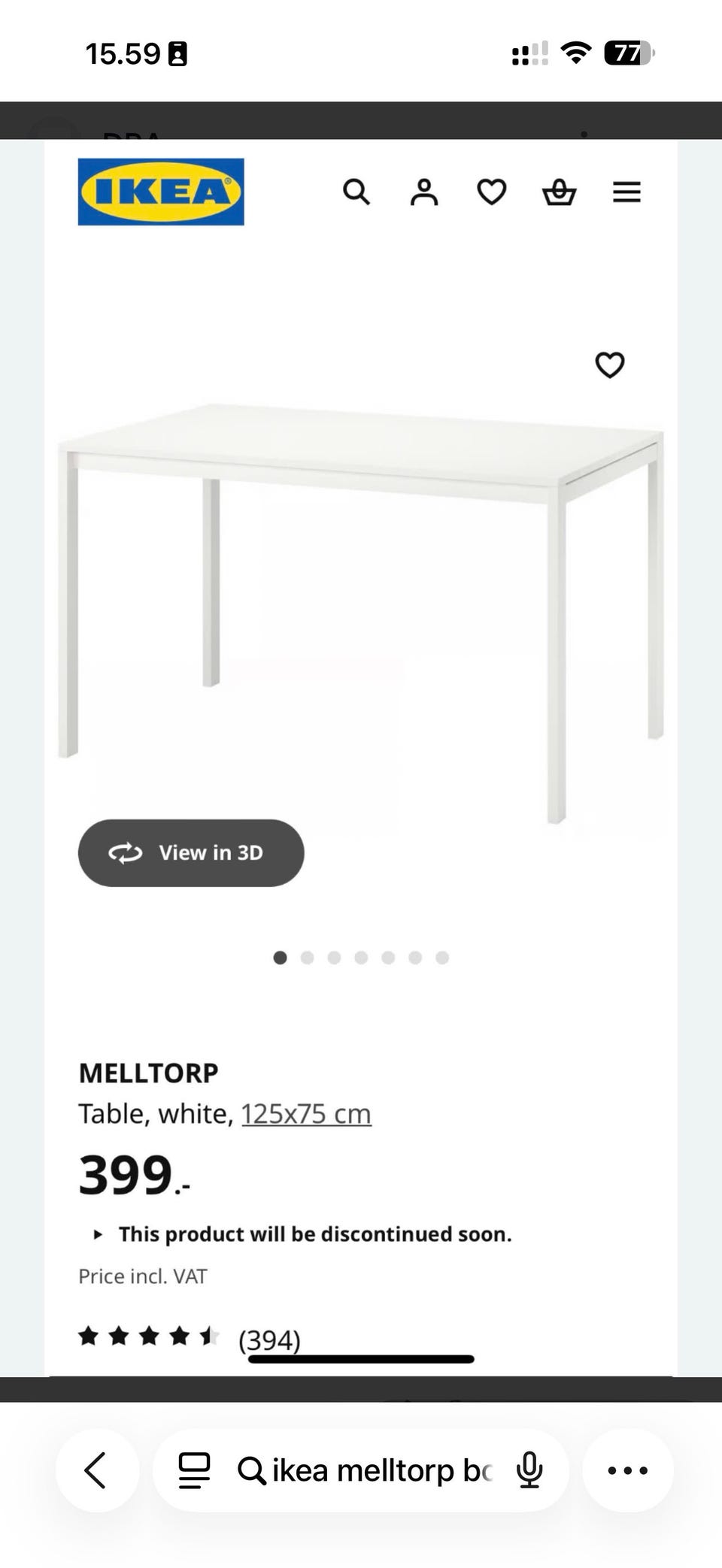
Task: Tap the address bar search field
Action: pyautogui.click(x=369, y=1470)
